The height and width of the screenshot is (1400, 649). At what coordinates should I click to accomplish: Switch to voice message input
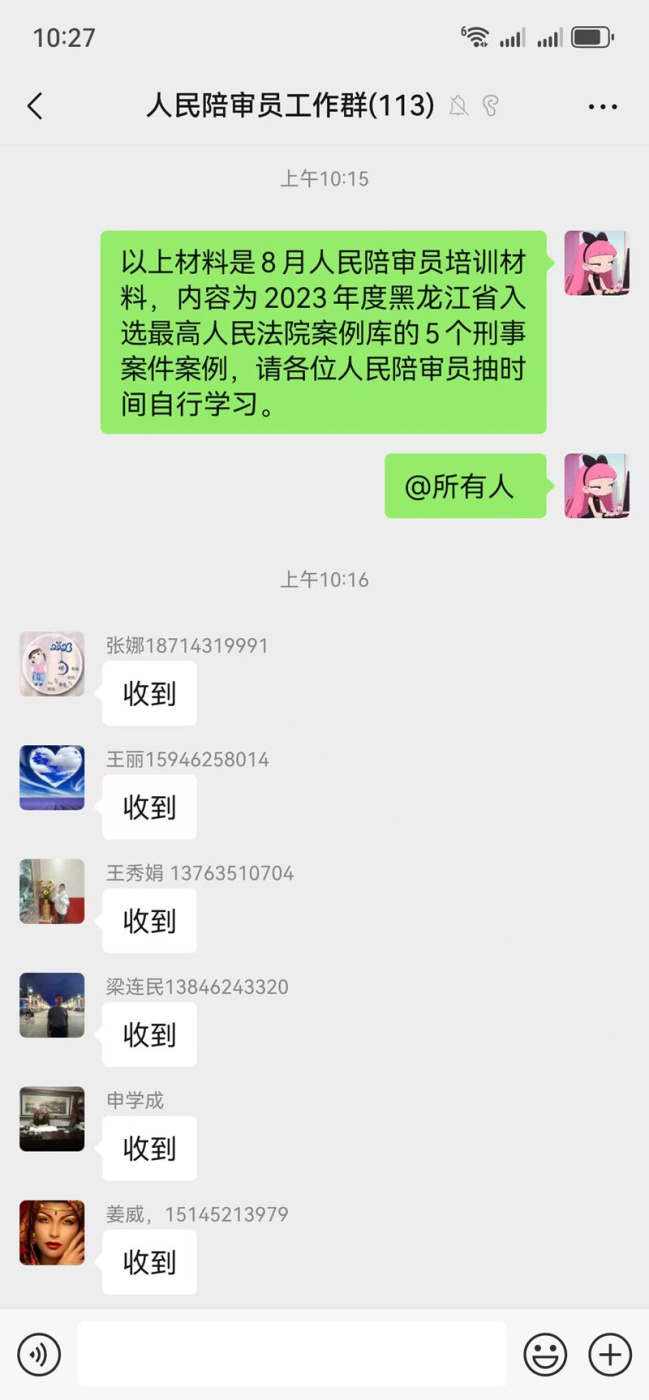pos(39,1355)
